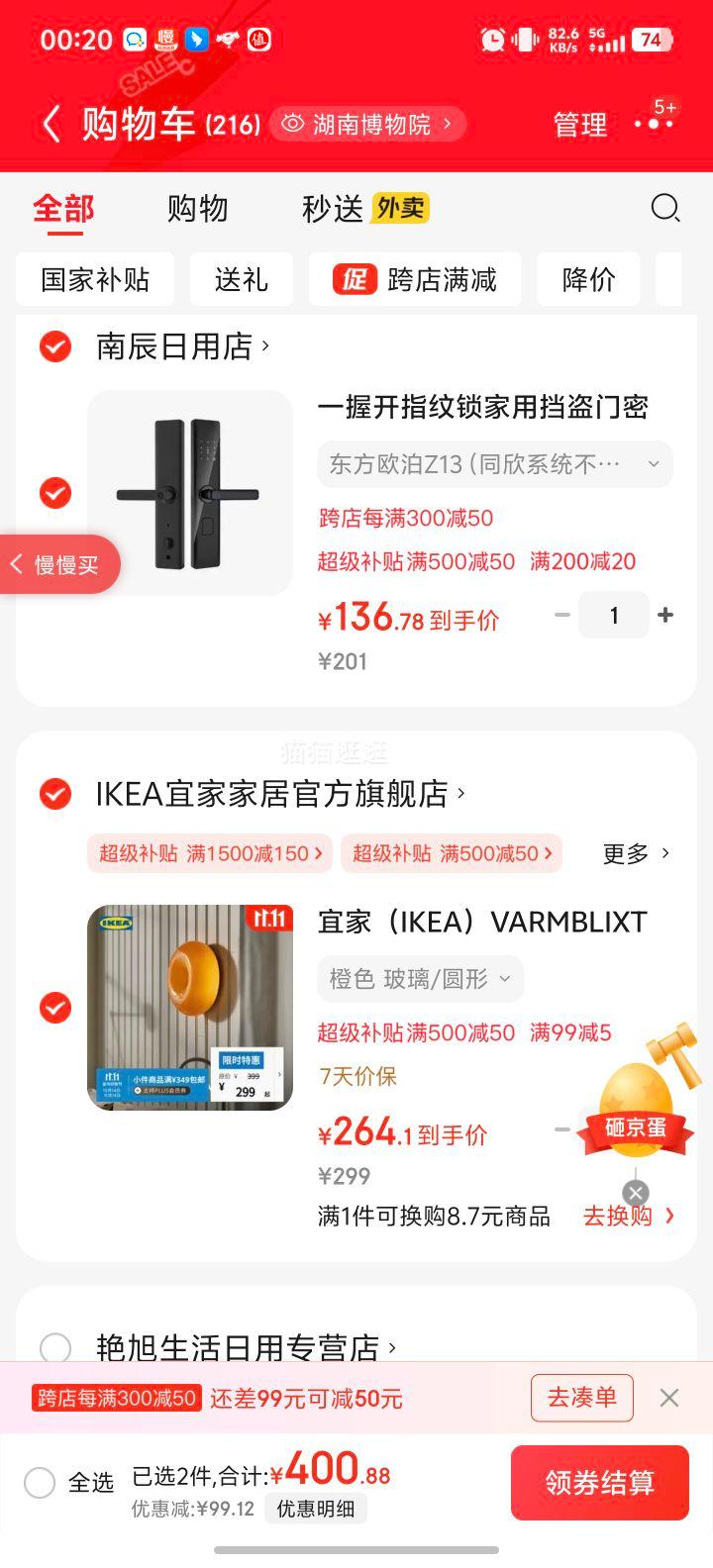The height and width of the screenshot is (1568, 713).
Task: Apply the 降价 filter chip
Action: pyautogui.click(x=588, y=279)
